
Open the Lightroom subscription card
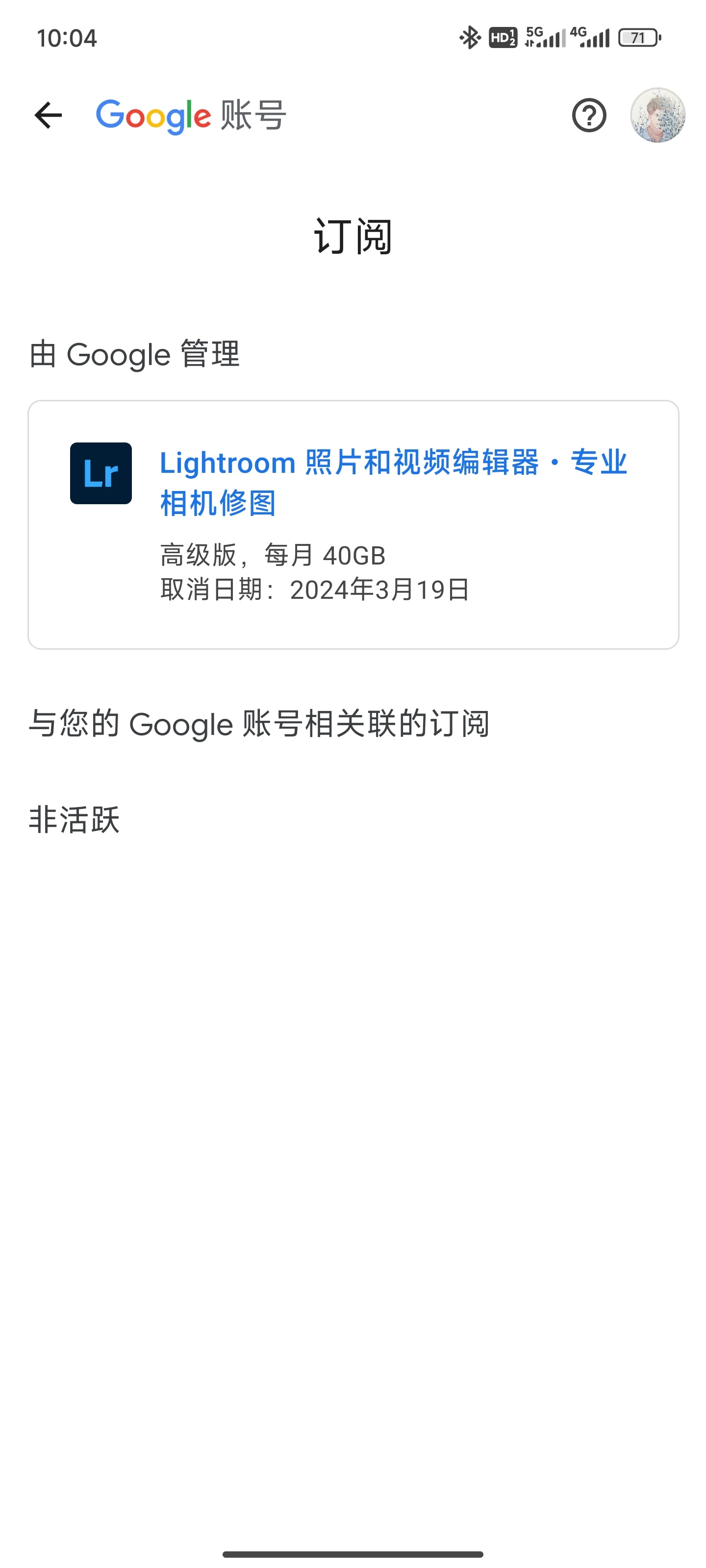353,524
